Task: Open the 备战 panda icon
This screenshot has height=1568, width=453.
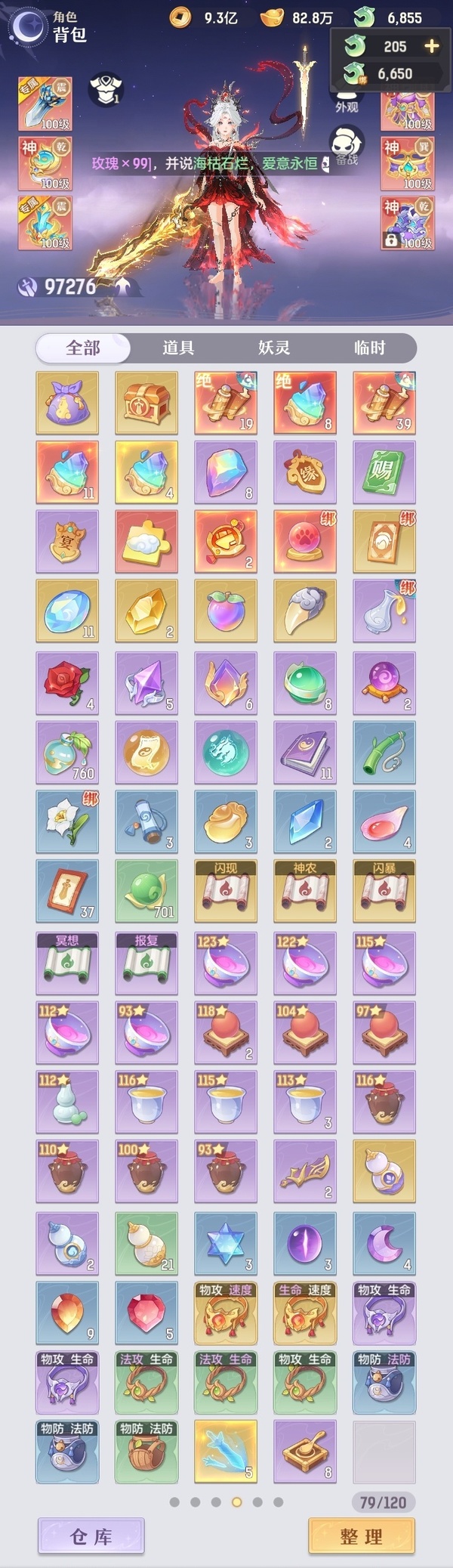Action: pos(347,145)
